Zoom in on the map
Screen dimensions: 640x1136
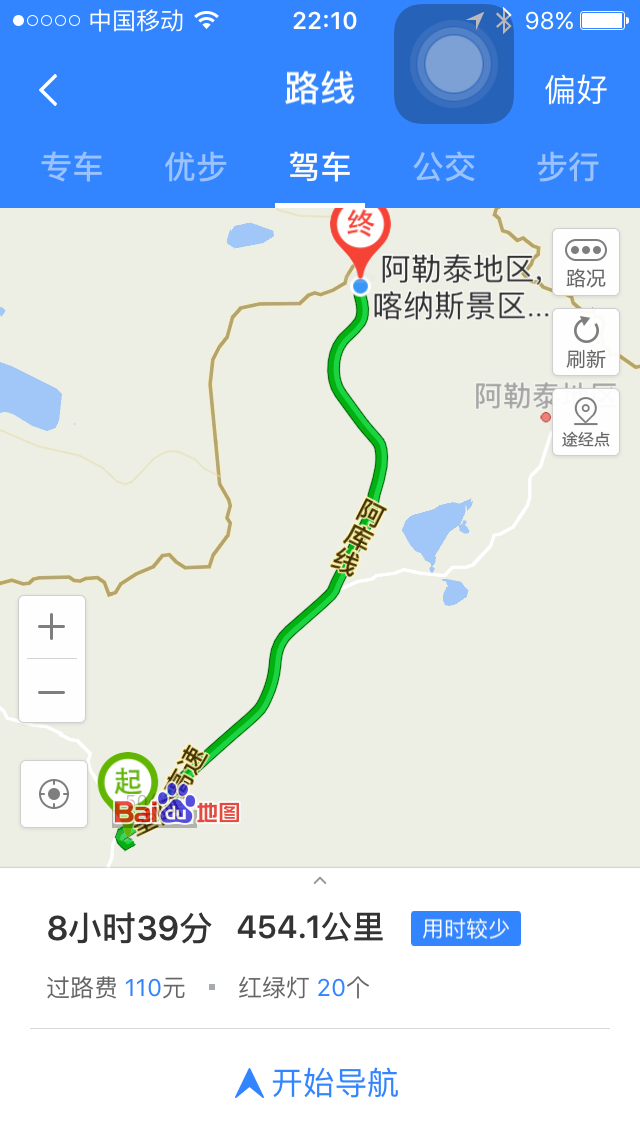[x=51, y=628]
